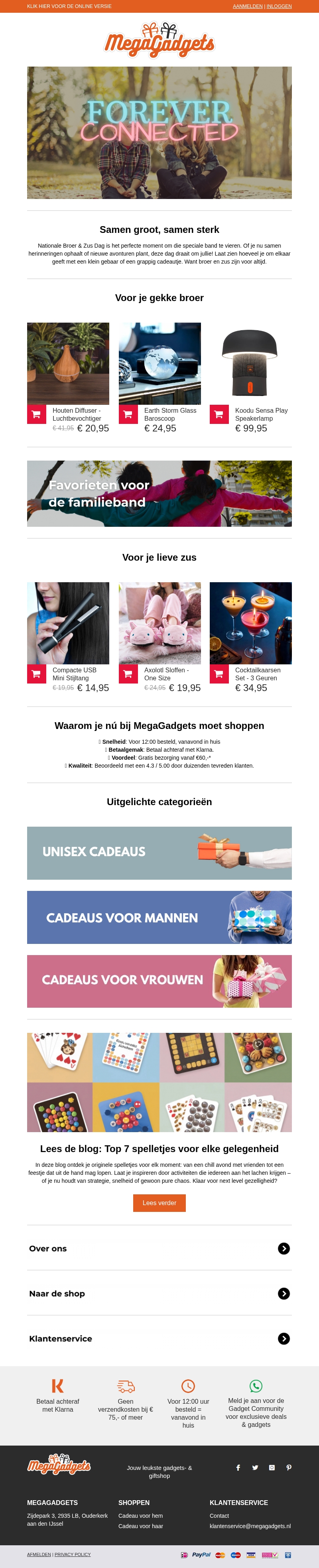Add Houten Diffuser to cart
The image size is (319, 1568).
(37, 414)
